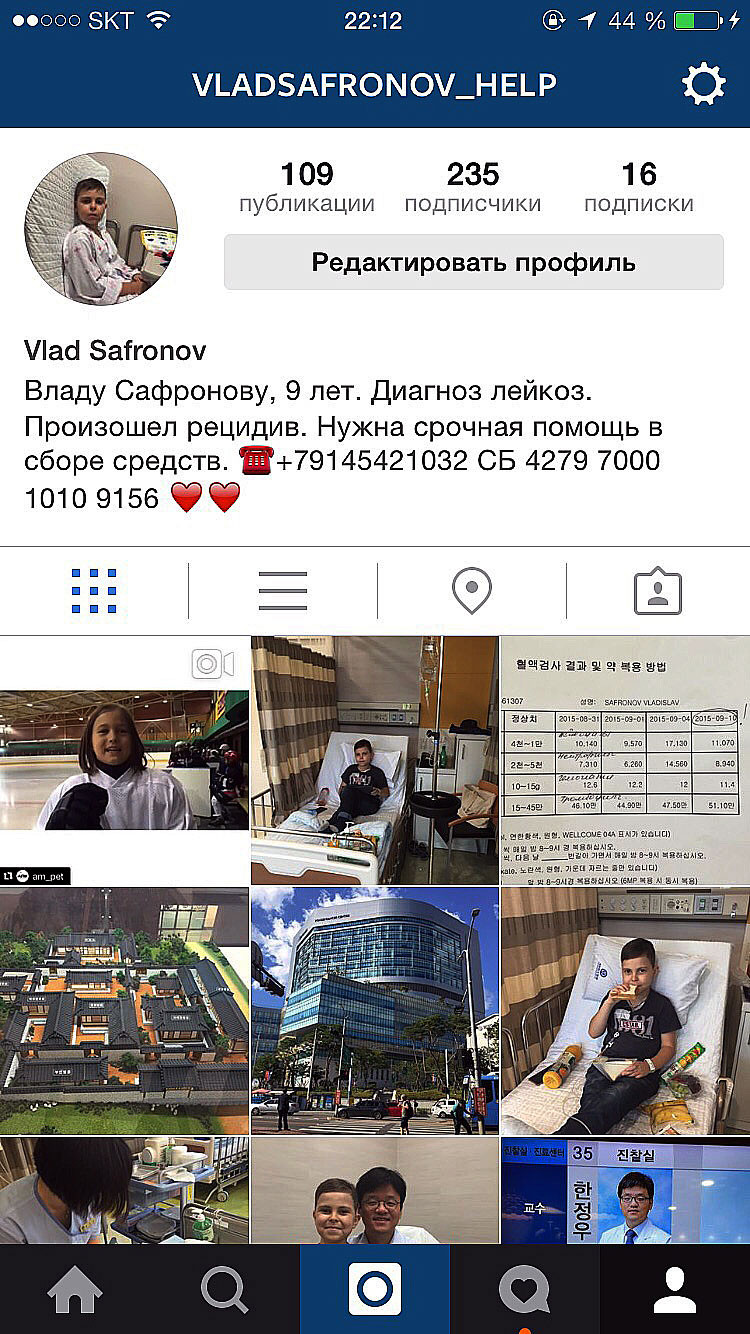Go to the home feed tab
This screenshot has height=1334, width=750.
(x=75, y=1290)
